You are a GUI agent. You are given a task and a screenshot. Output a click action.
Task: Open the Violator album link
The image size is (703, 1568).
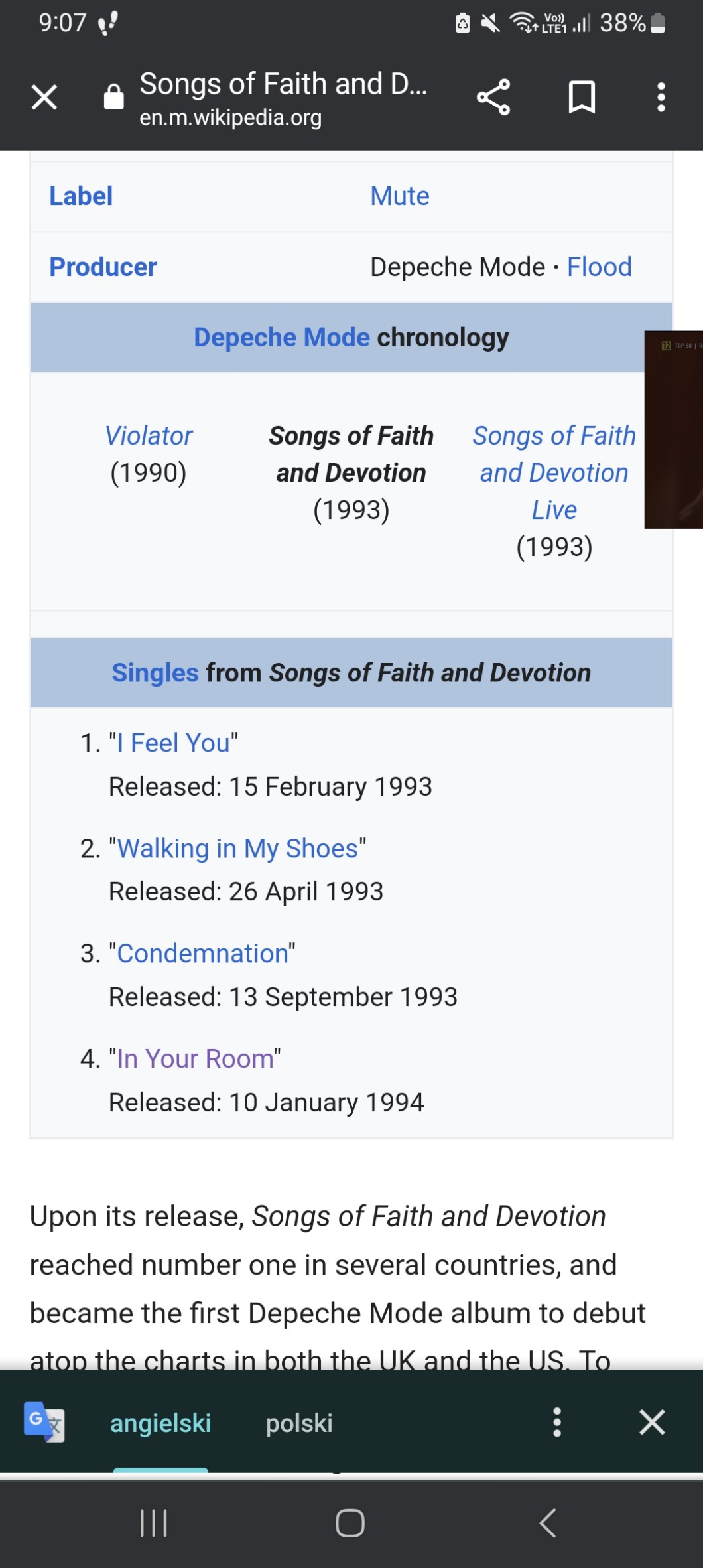click(x=149, y=436)
